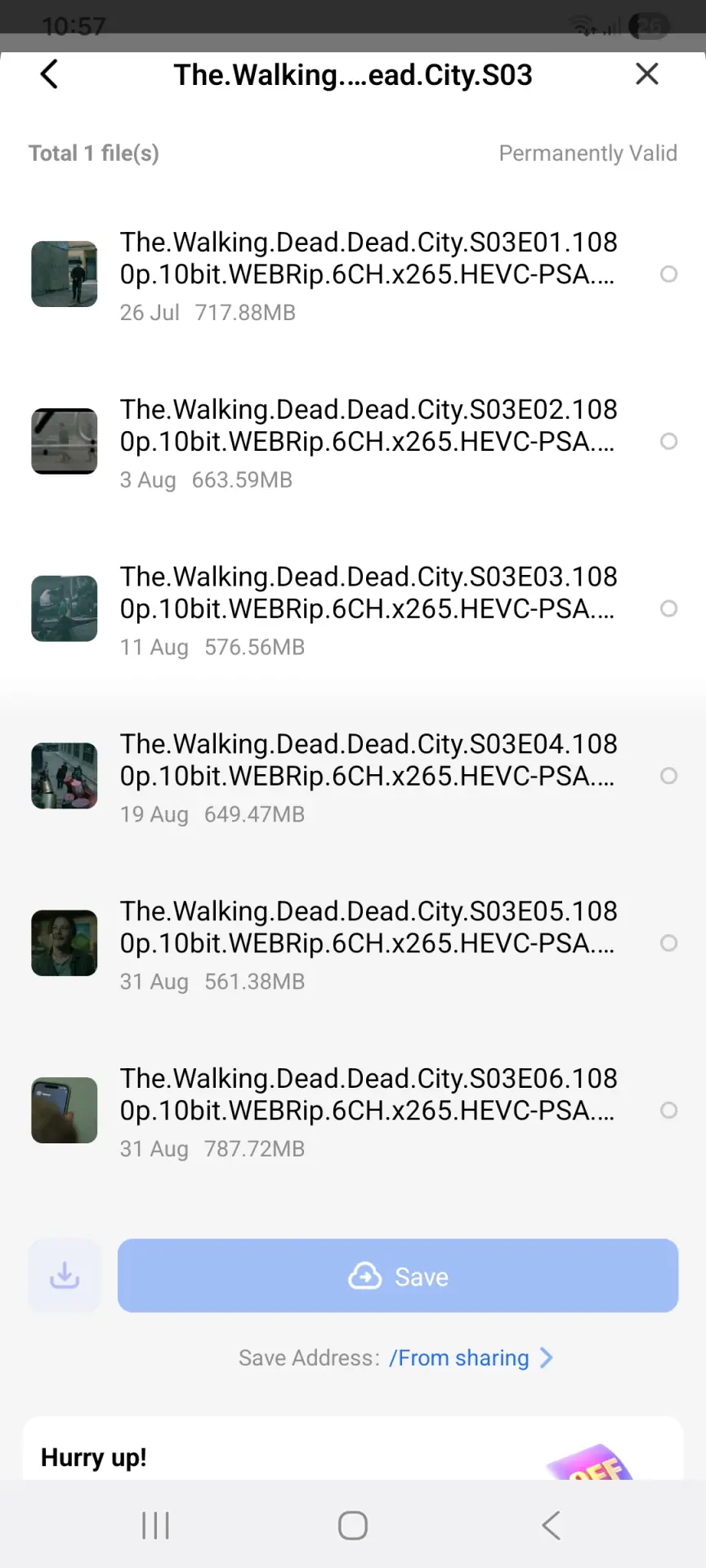
Task: Open system recent apps
Action: [155, 1525]
